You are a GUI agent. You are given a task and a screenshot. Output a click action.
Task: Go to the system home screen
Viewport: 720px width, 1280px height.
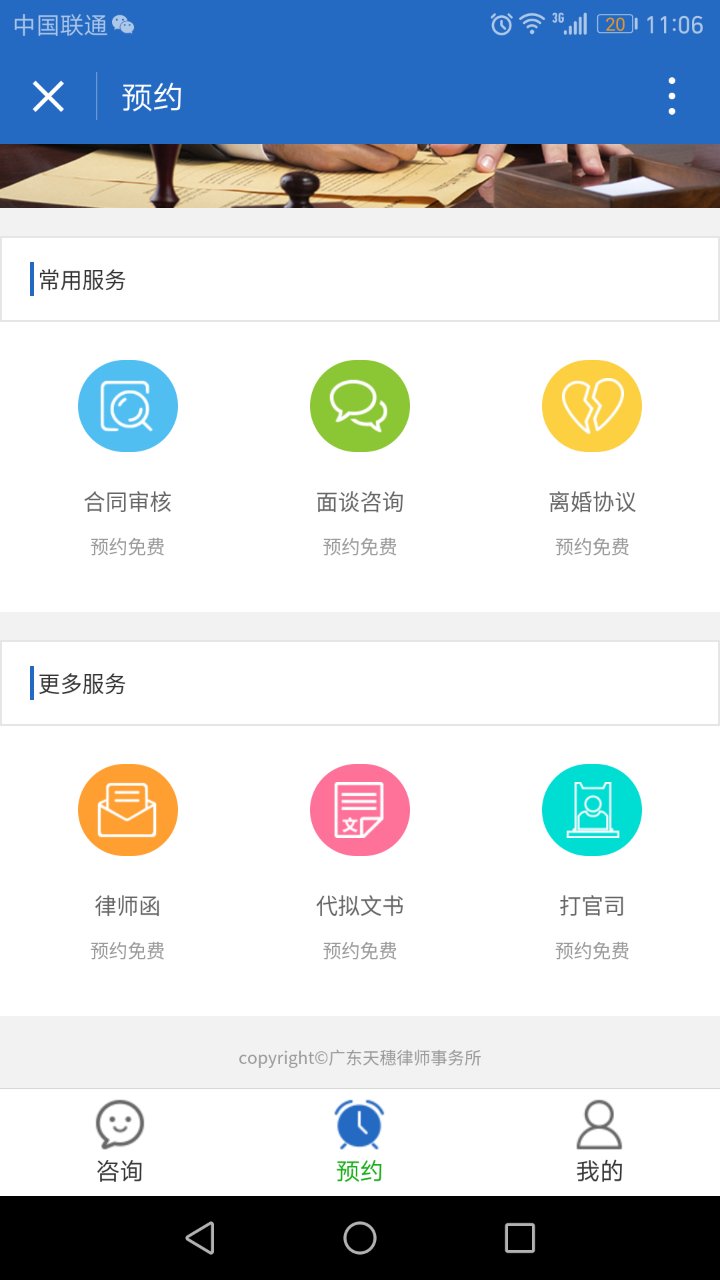360,1238
